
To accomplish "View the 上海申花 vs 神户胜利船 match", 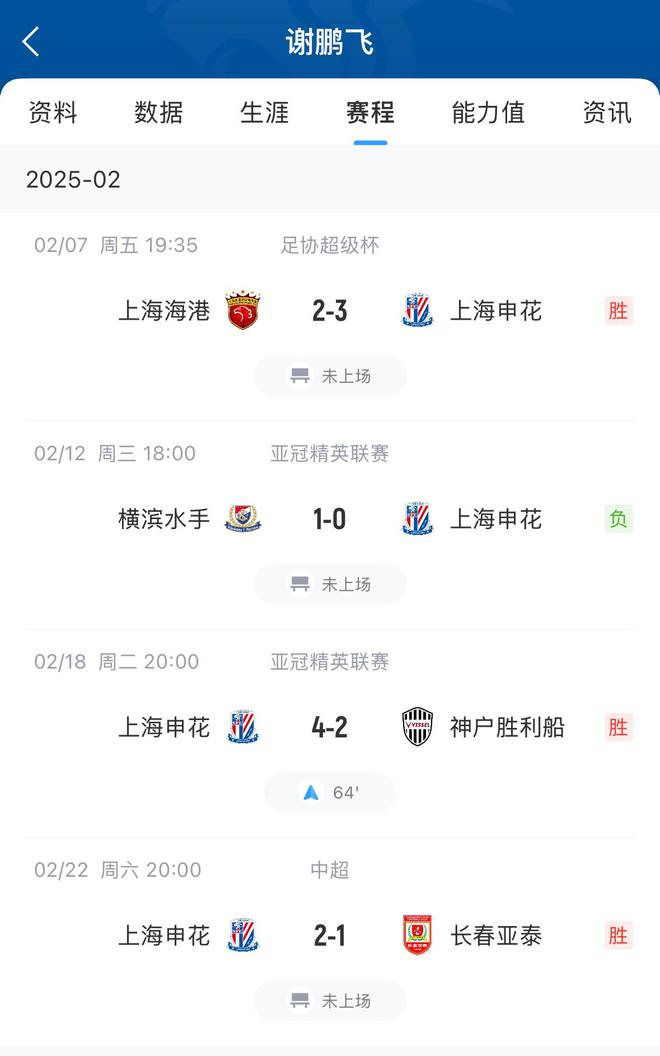I will (x=330, y=727).
